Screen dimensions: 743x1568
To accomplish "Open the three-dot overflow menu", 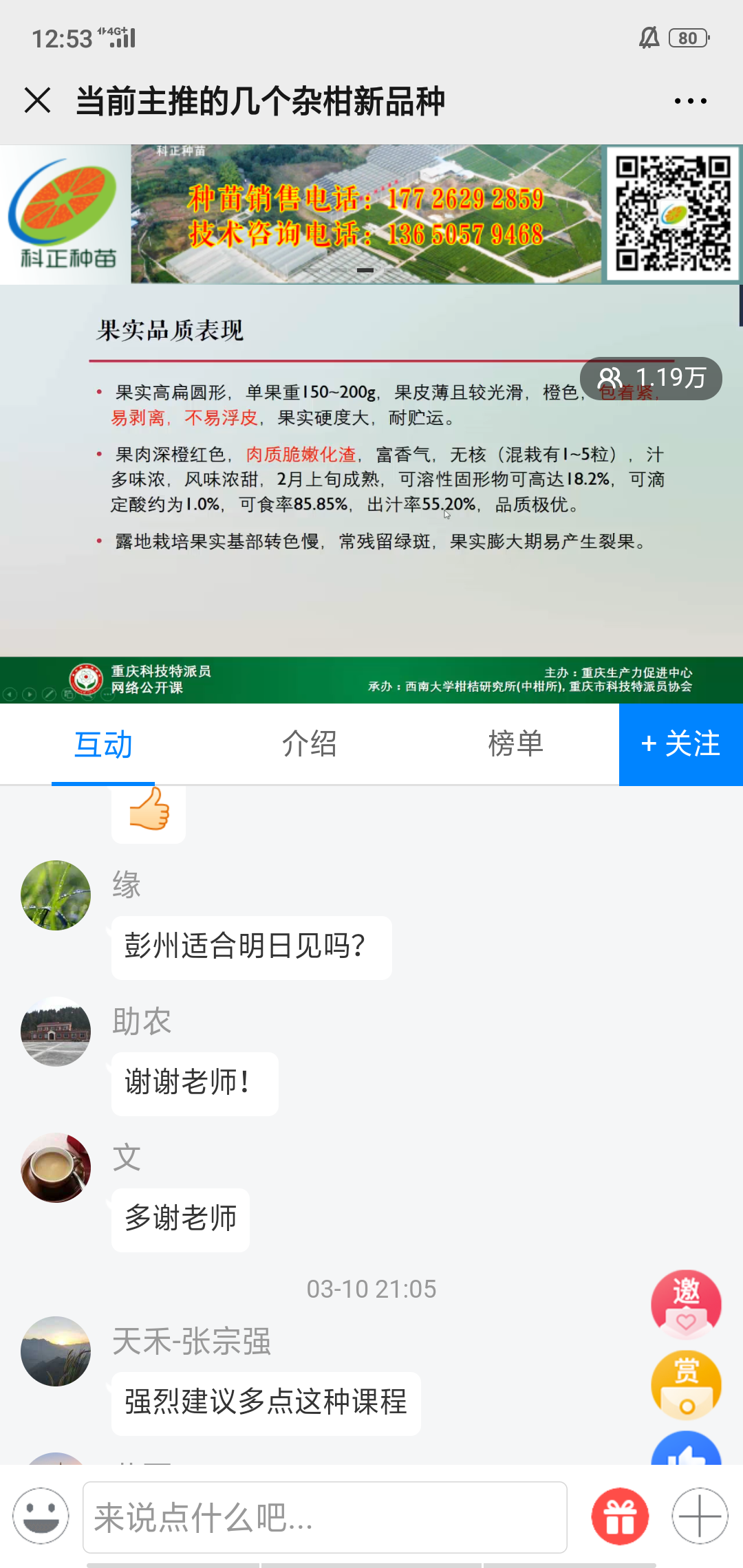I will click(x=690, y=101).
